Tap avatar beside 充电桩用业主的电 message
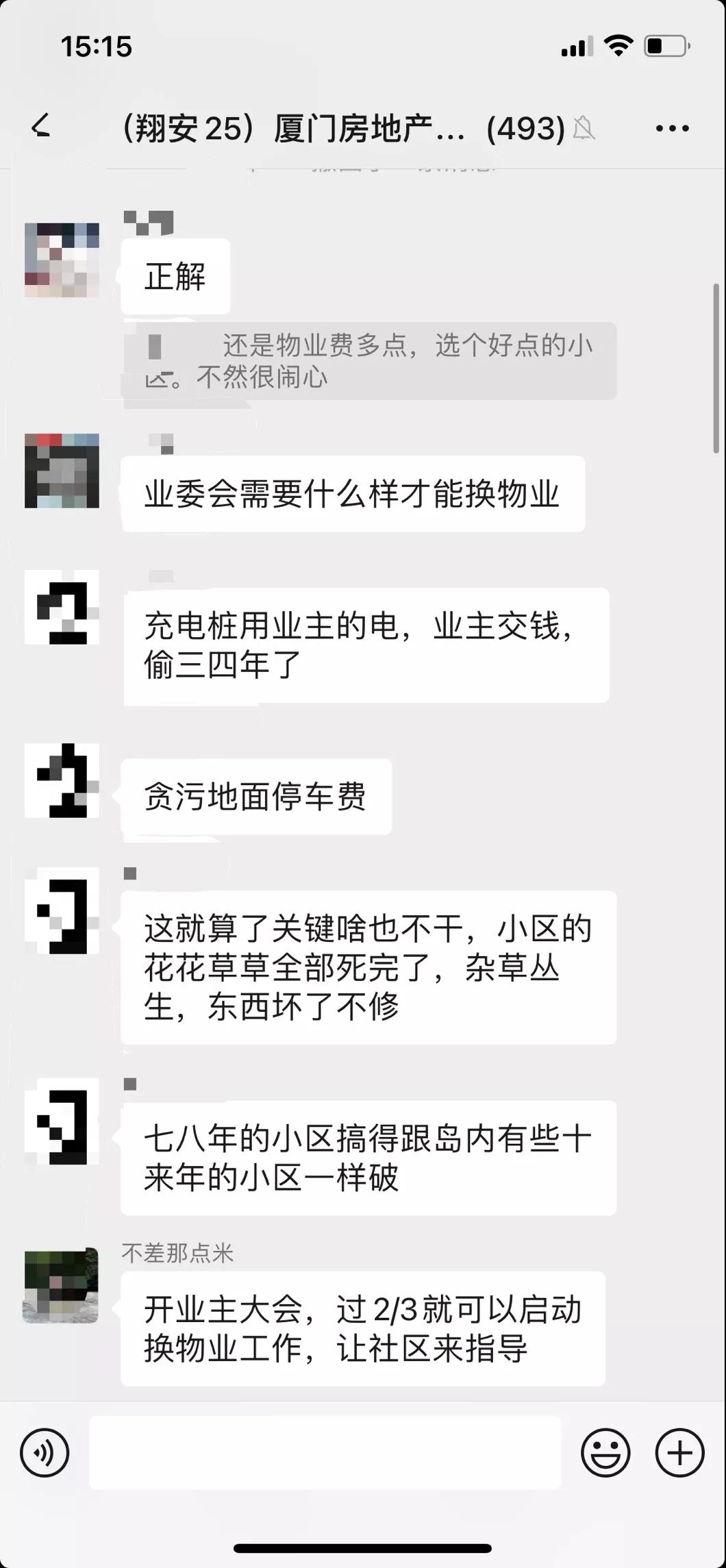 coord(62,607)
